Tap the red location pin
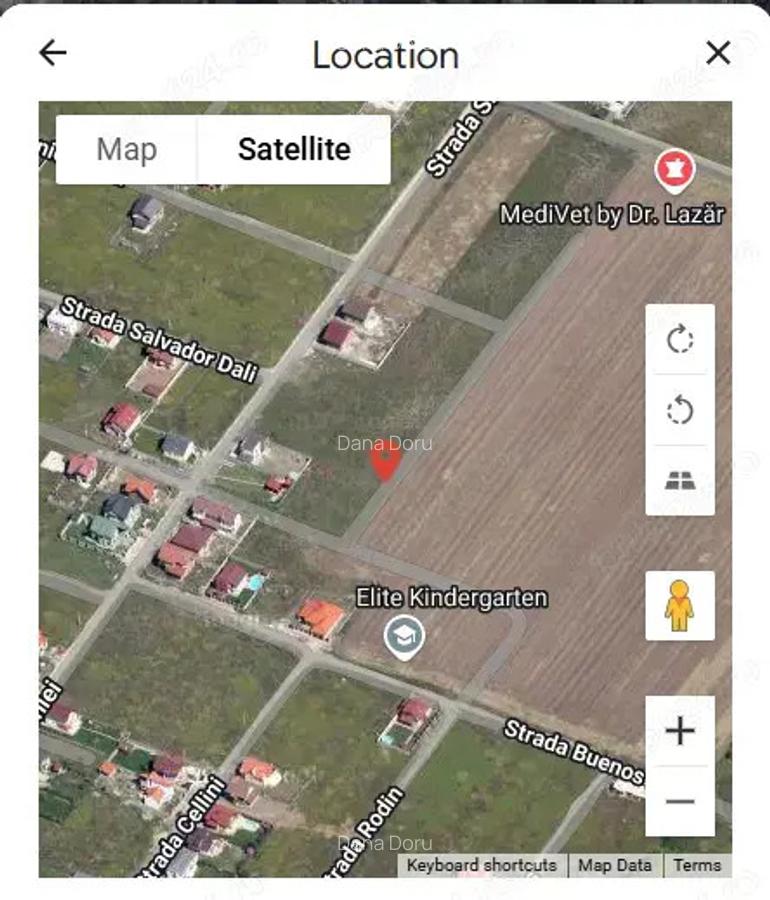The width and height of the screenshot is (770, 900). point(386,459)
